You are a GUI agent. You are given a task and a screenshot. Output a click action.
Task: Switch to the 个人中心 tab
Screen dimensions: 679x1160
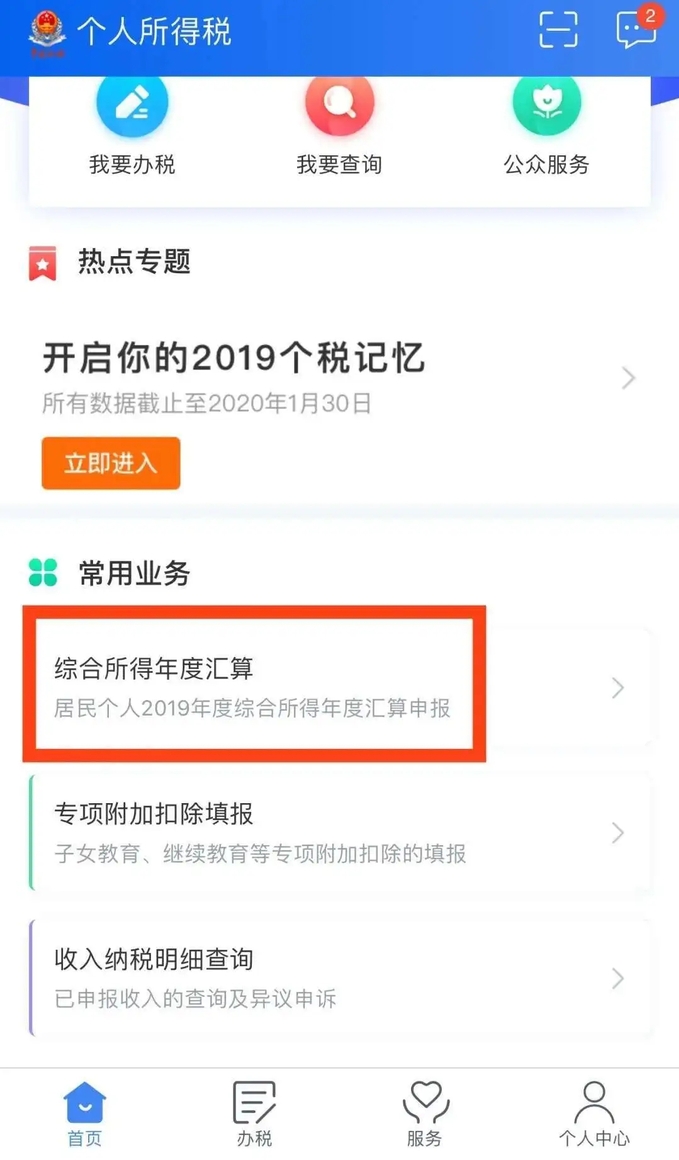(x=594, y=1113)
